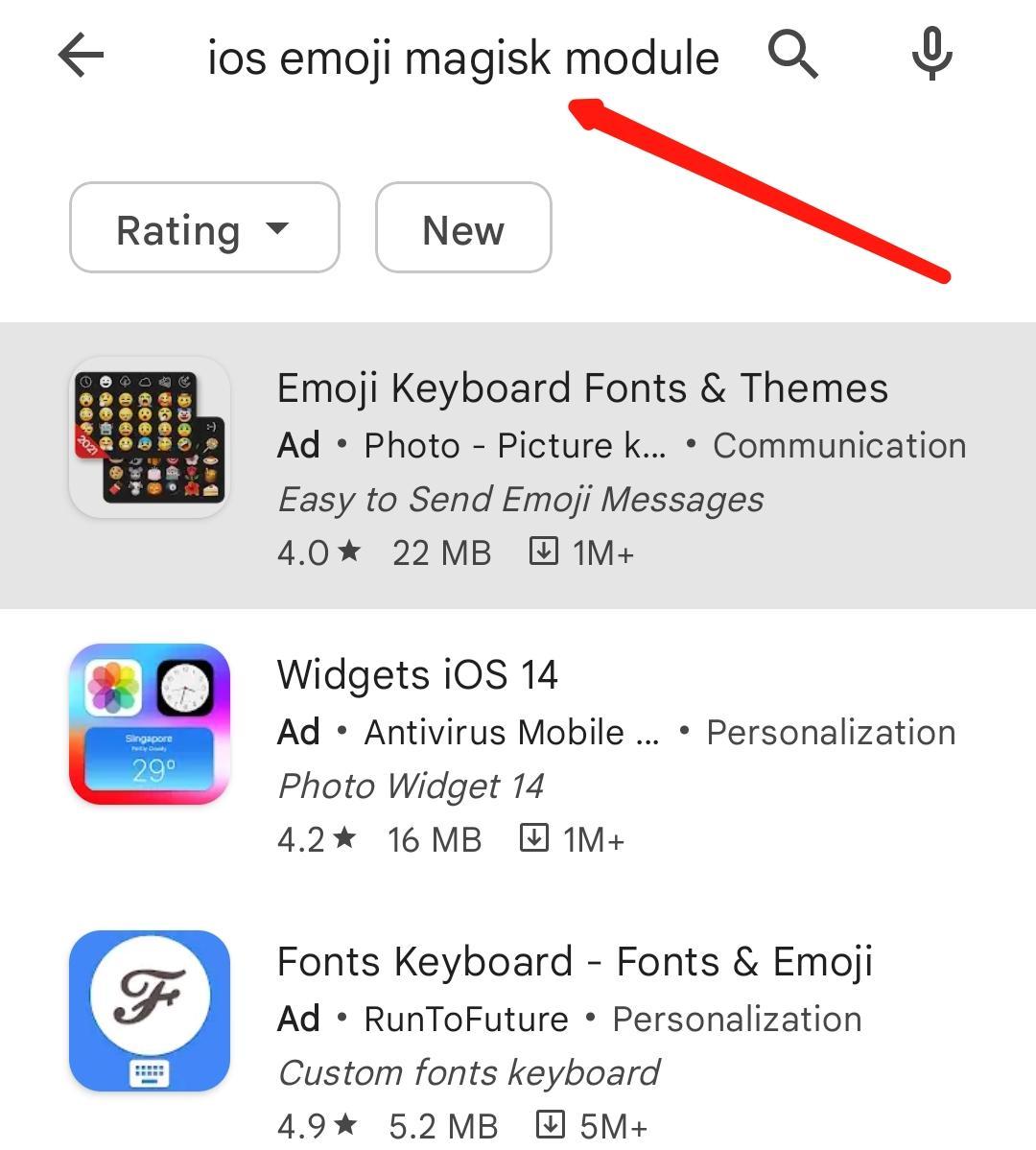Edit the ios emoji magisk module query
Image resolution: width=1036 pixels, height=1150 pixels.
[462, 58]
